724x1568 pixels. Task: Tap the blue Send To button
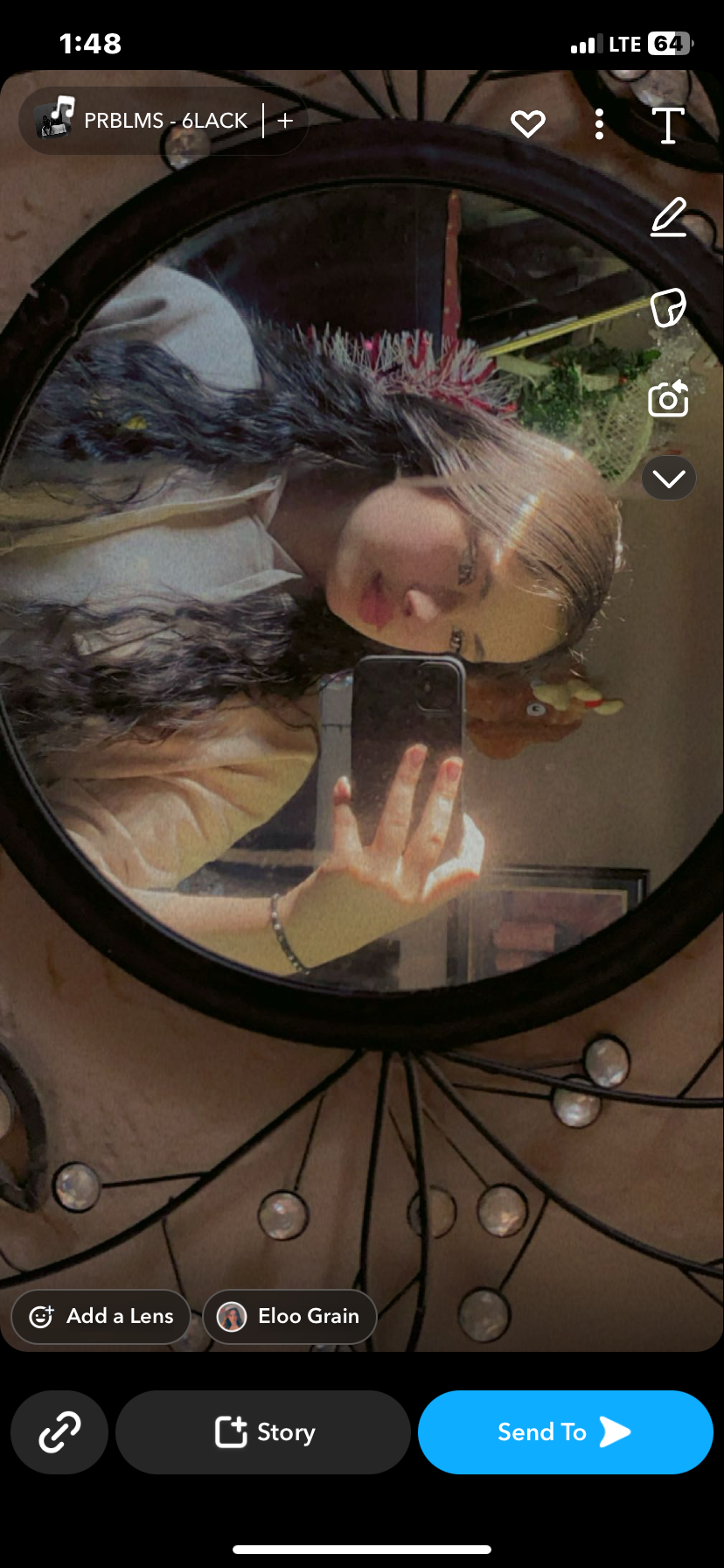point(565,1432)
